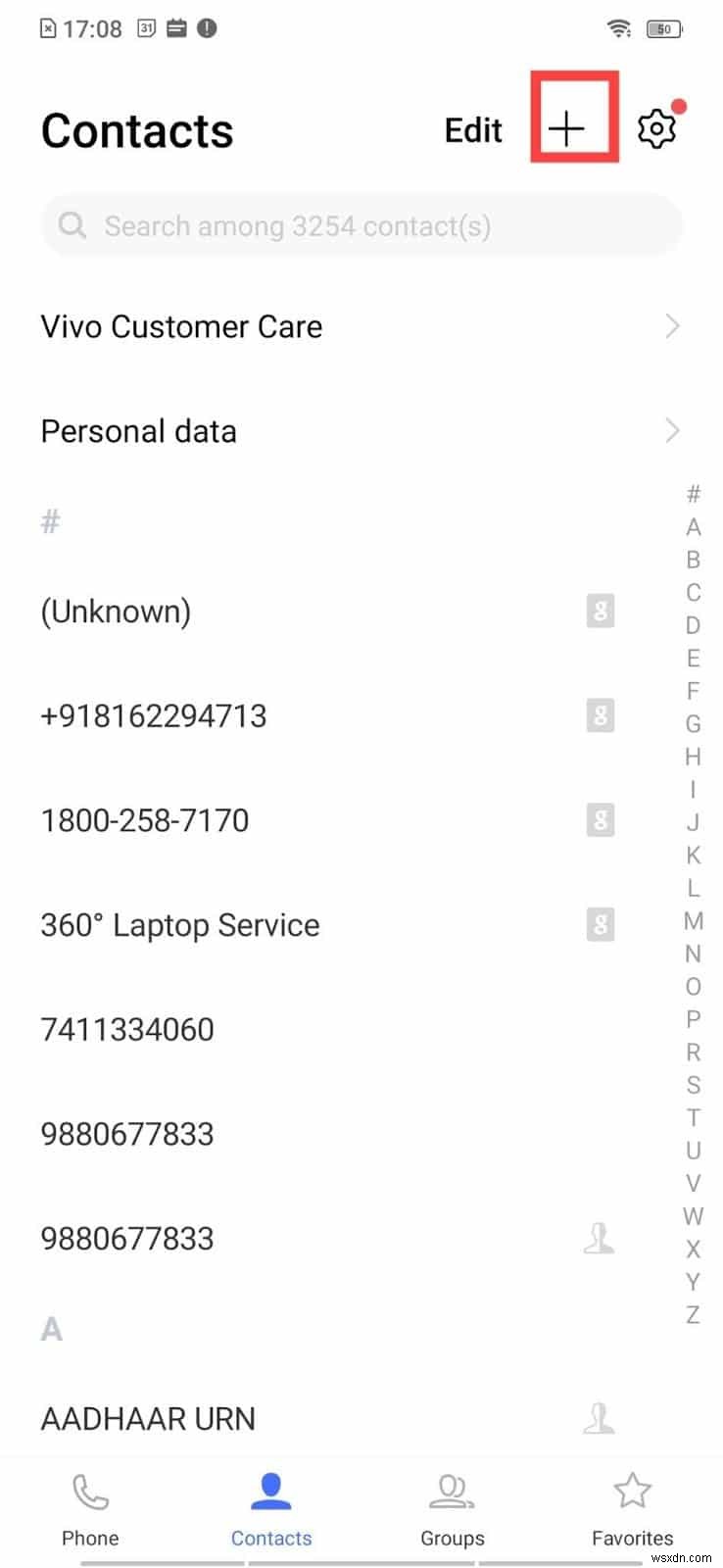Select the +918162294713 contact entry

[x=154, y=715]
